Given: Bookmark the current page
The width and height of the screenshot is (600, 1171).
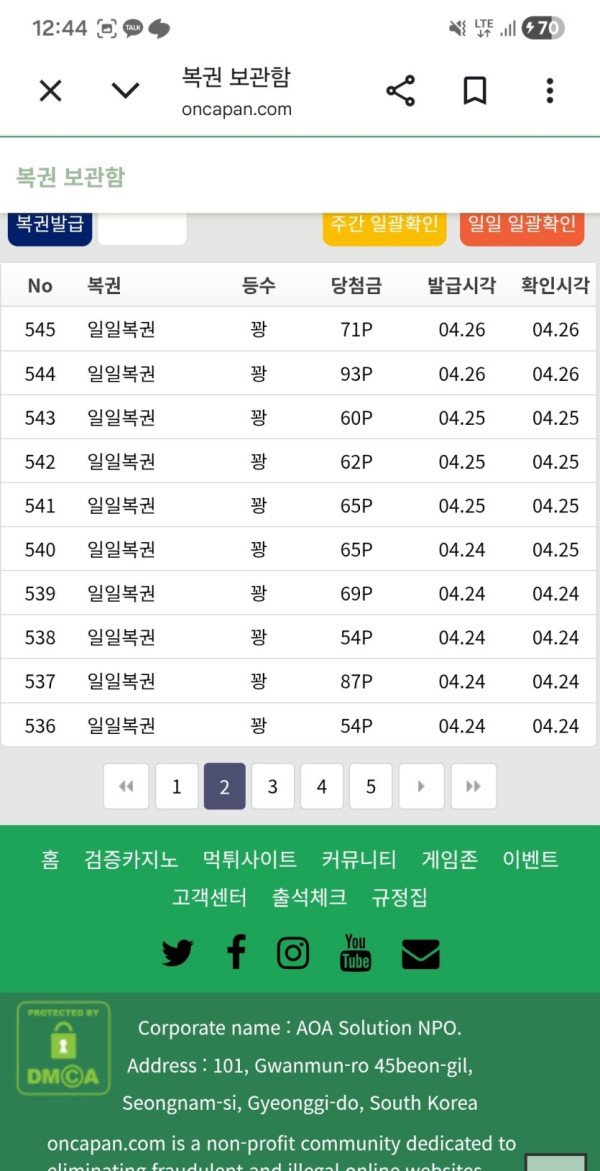Looking at the screenshot, I should 474,91.
